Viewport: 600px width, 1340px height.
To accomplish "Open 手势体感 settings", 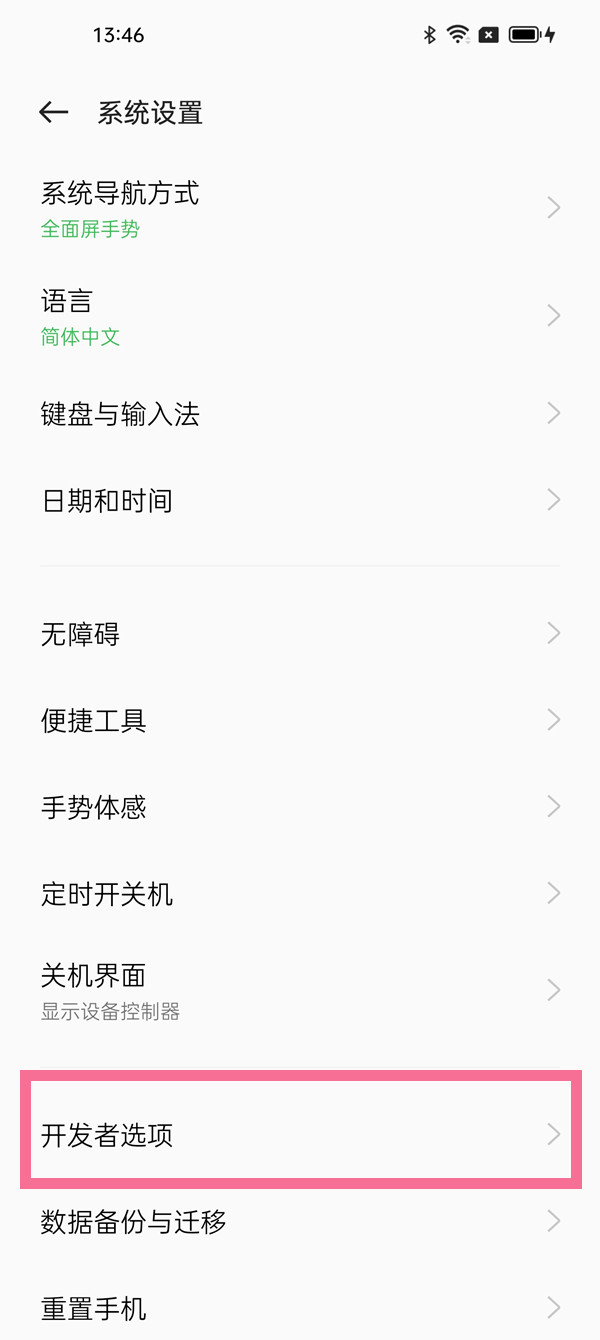I will pyautogui.click(x=300, y=807).
